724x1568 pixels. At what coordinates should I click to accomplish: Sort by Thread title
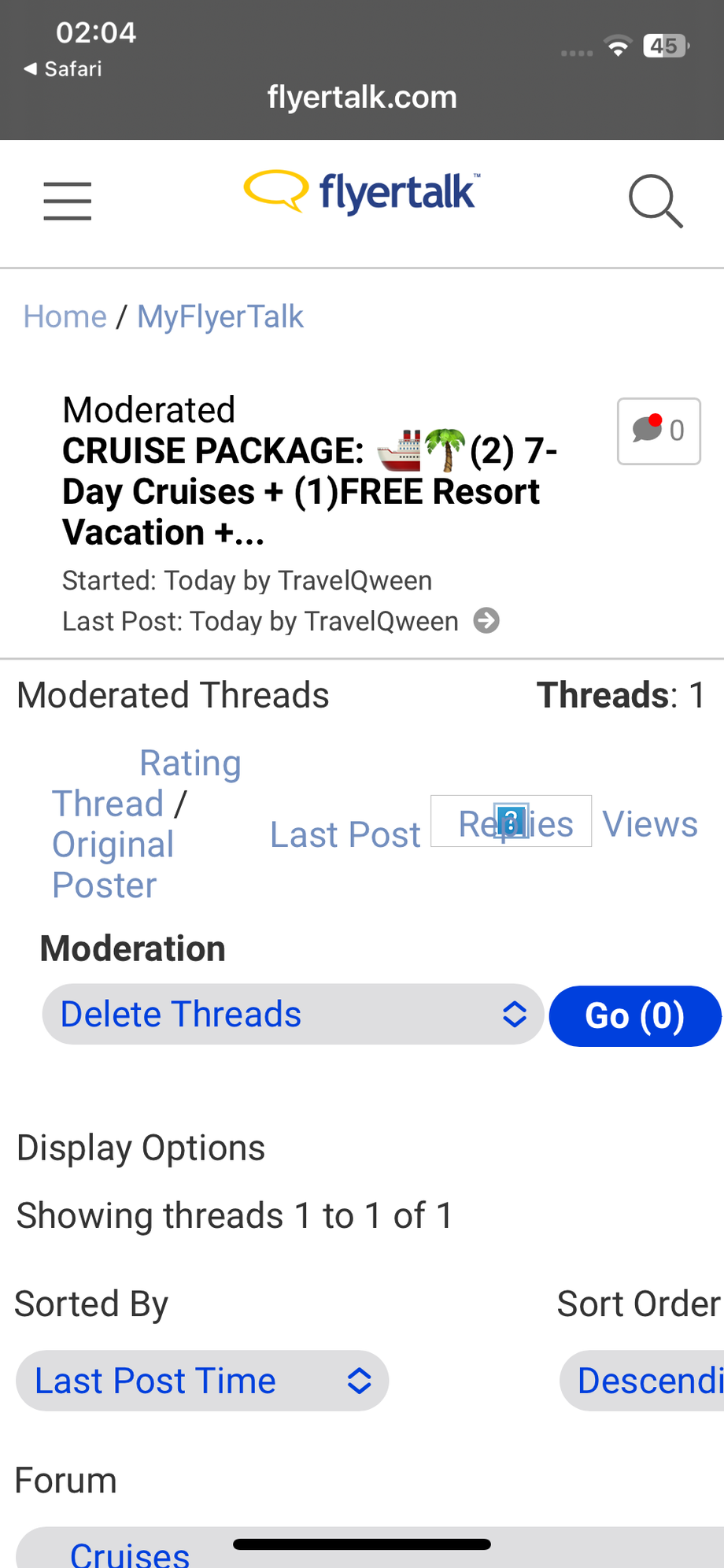tap(108, 804)
